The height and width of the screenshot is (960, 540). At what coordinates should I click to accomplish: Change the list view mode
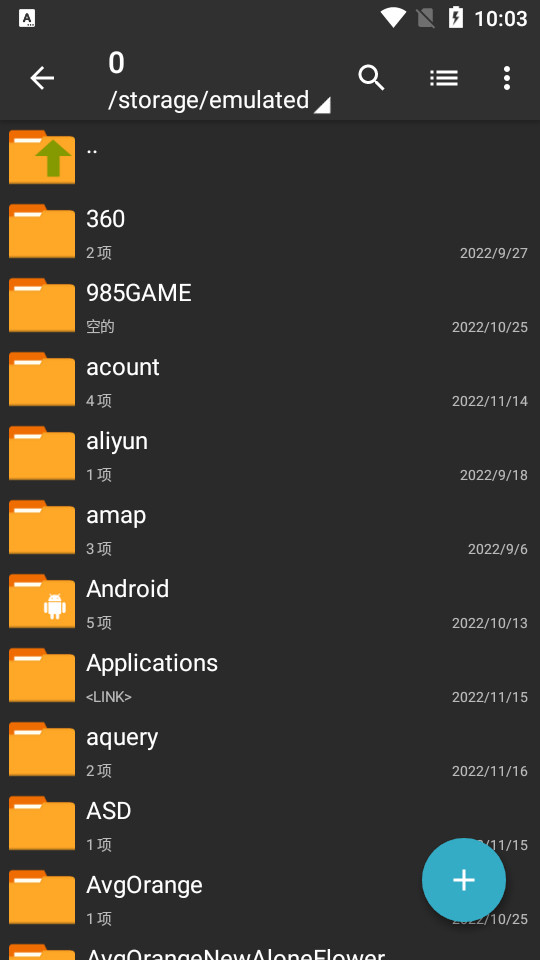(x=444, y=78)
